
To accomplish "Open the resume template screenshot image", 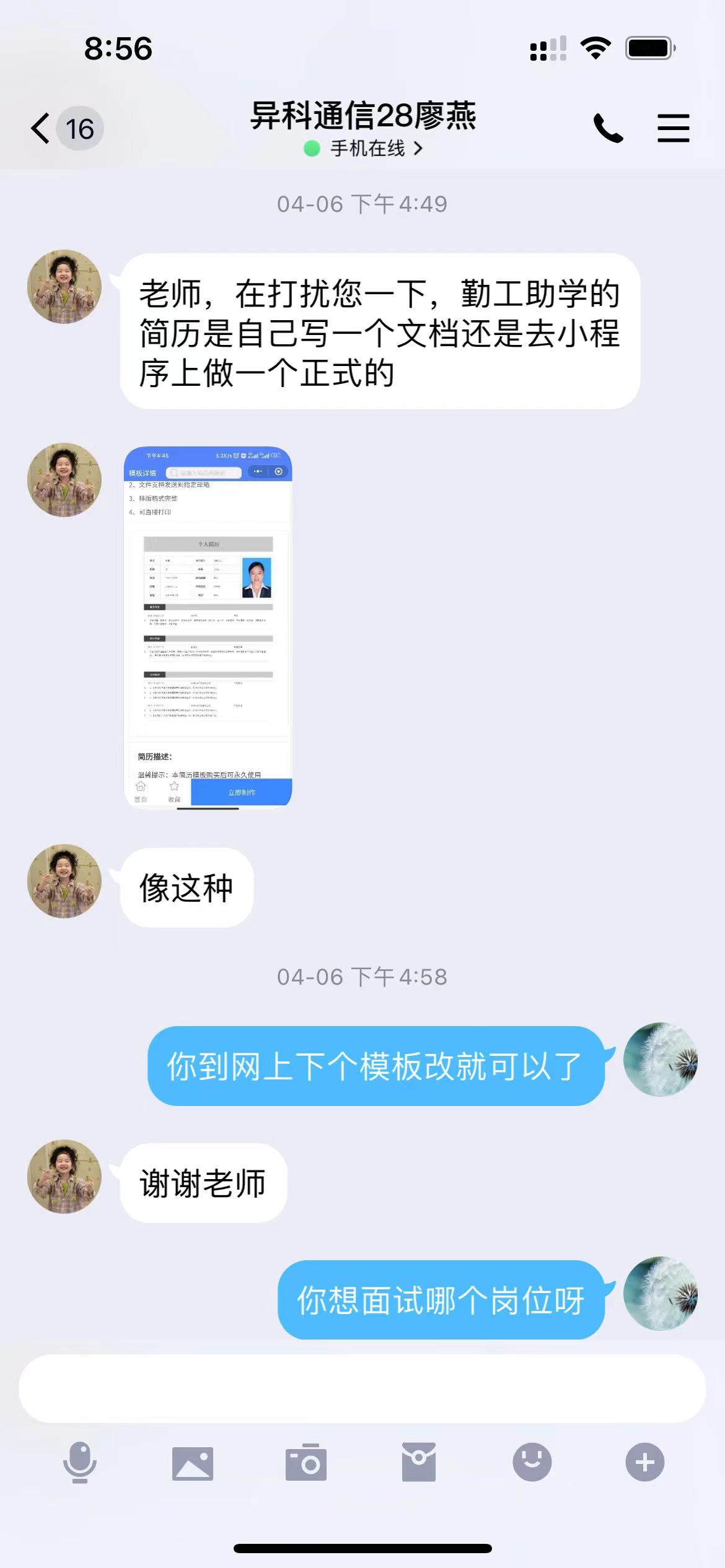I will click(x=208, y=627).
